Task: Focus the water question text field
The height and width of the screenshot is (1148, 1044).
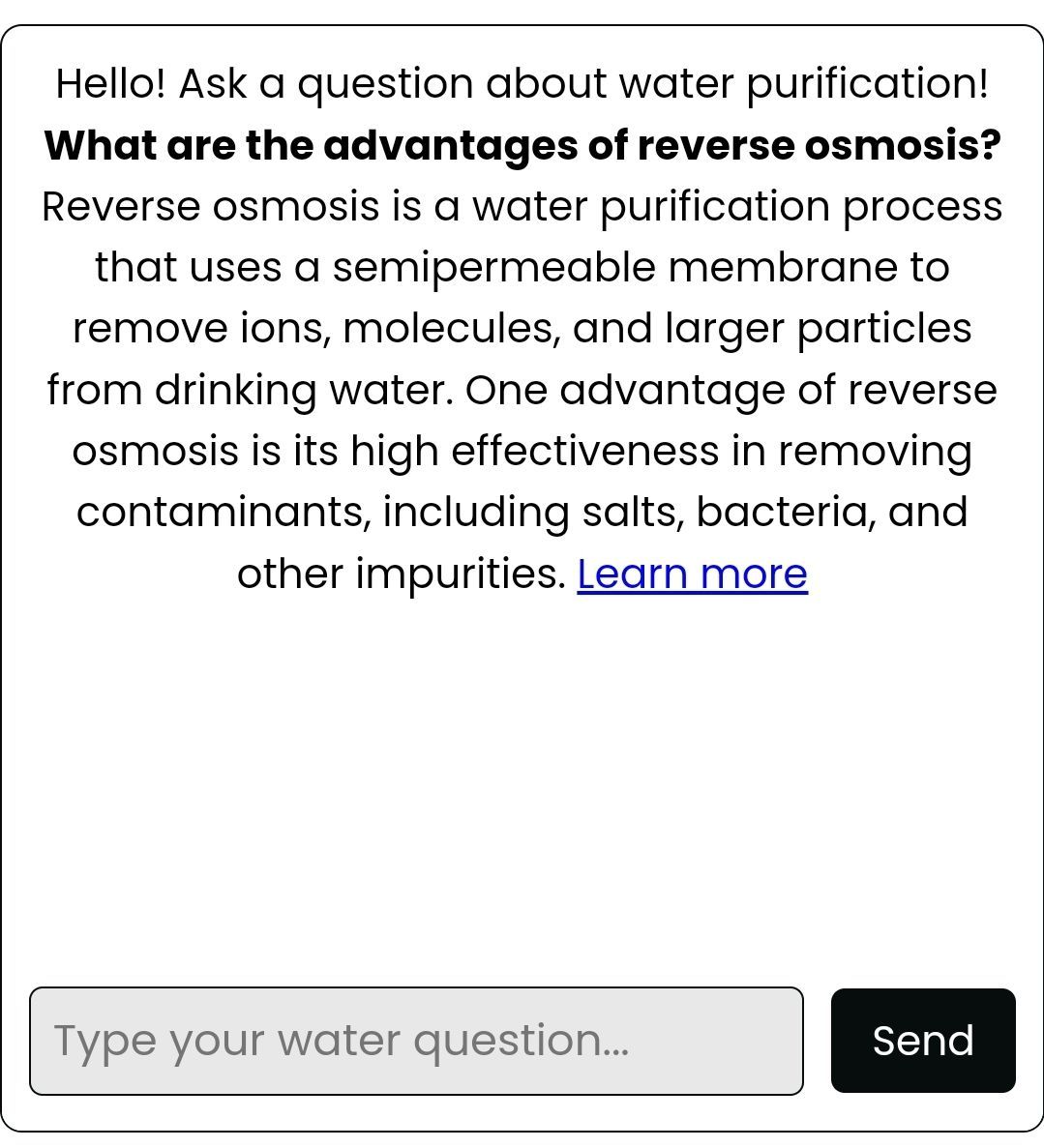Action: pos(416,1041)
